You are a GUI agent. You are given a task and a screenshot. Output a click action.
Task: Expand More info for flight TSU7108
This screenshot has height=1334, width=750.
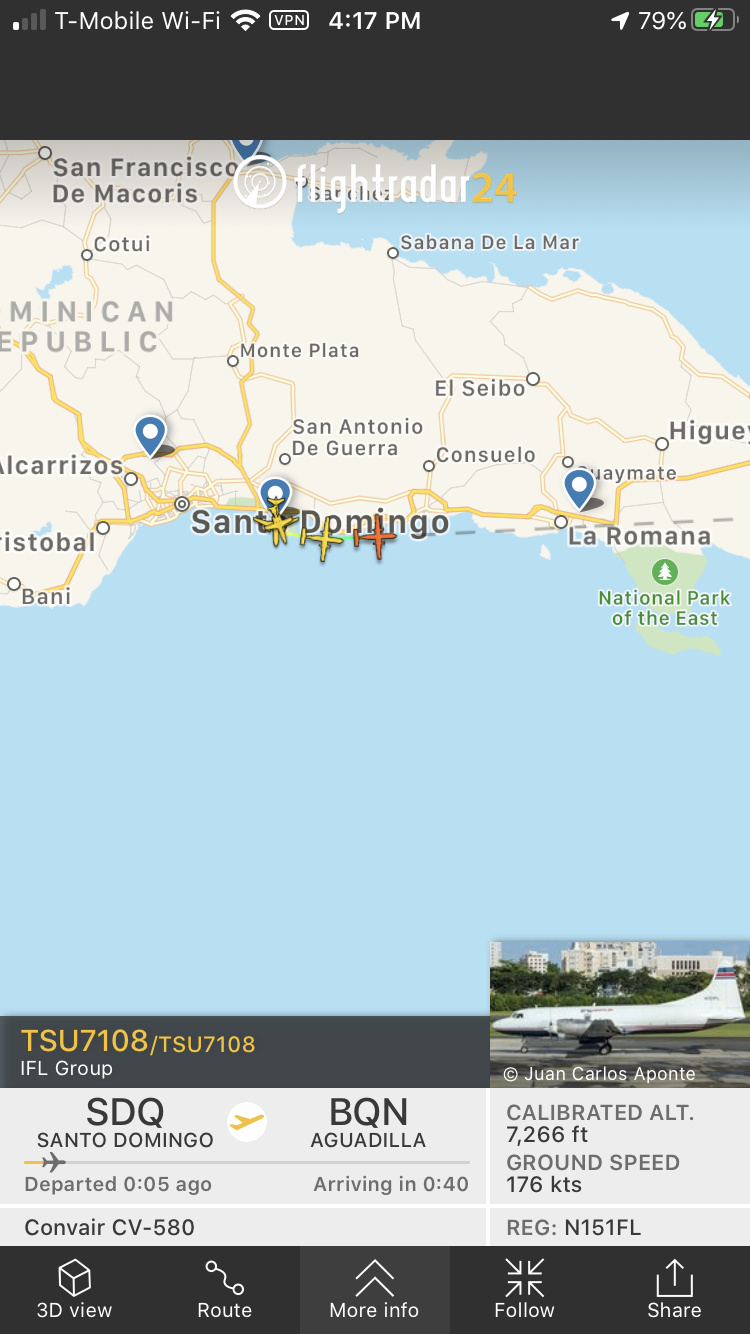click(375, 1290)
